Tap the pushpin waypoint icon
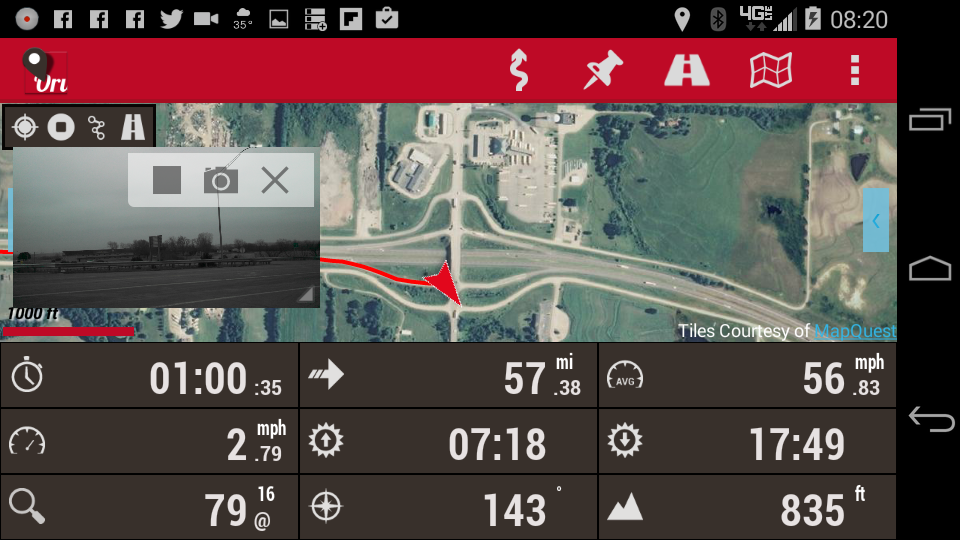Viewport: 960px width, 540px height. (603, 70)
